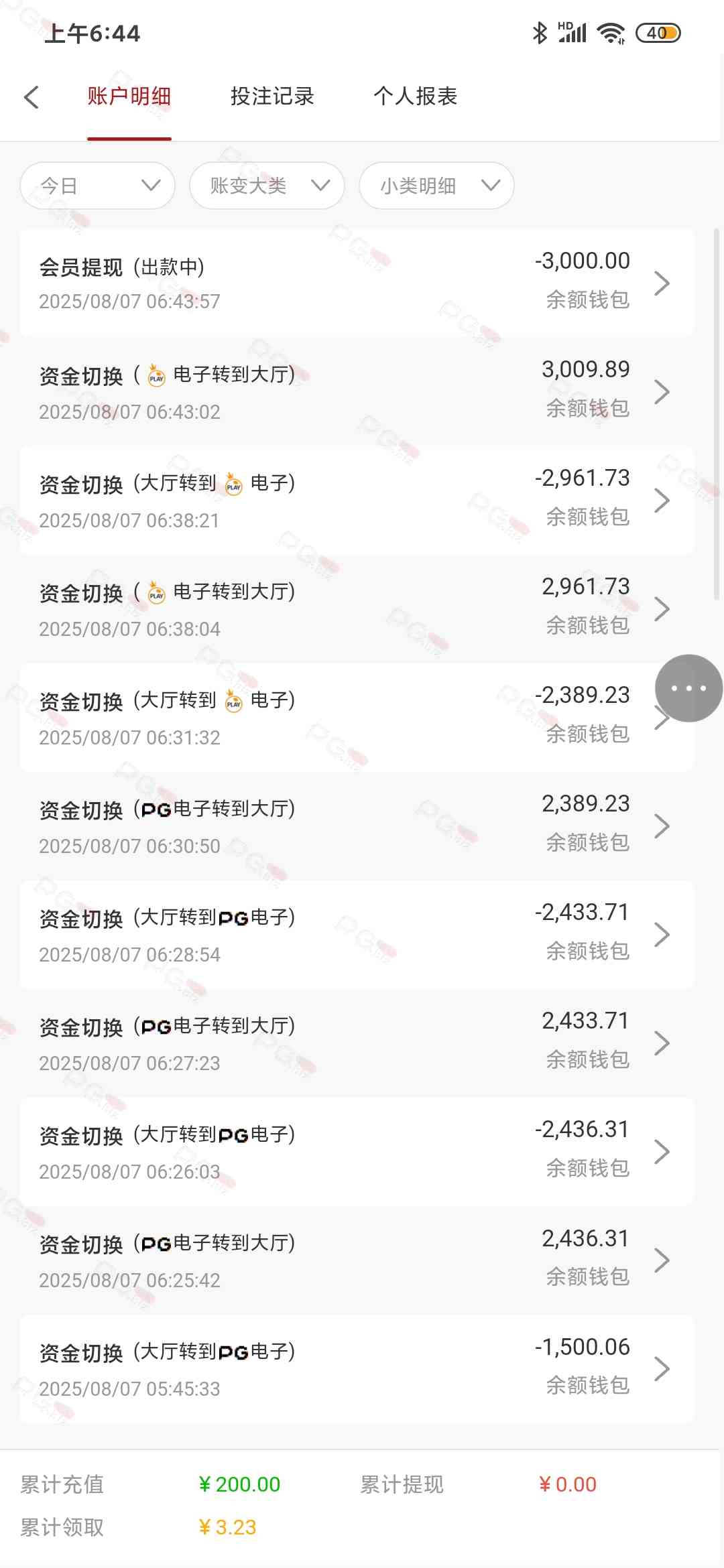This screenshot has width=724, height=1568.
Task: Open the 2,436.31 transfer at 06:25:42
Action: tap(357, 1260)
